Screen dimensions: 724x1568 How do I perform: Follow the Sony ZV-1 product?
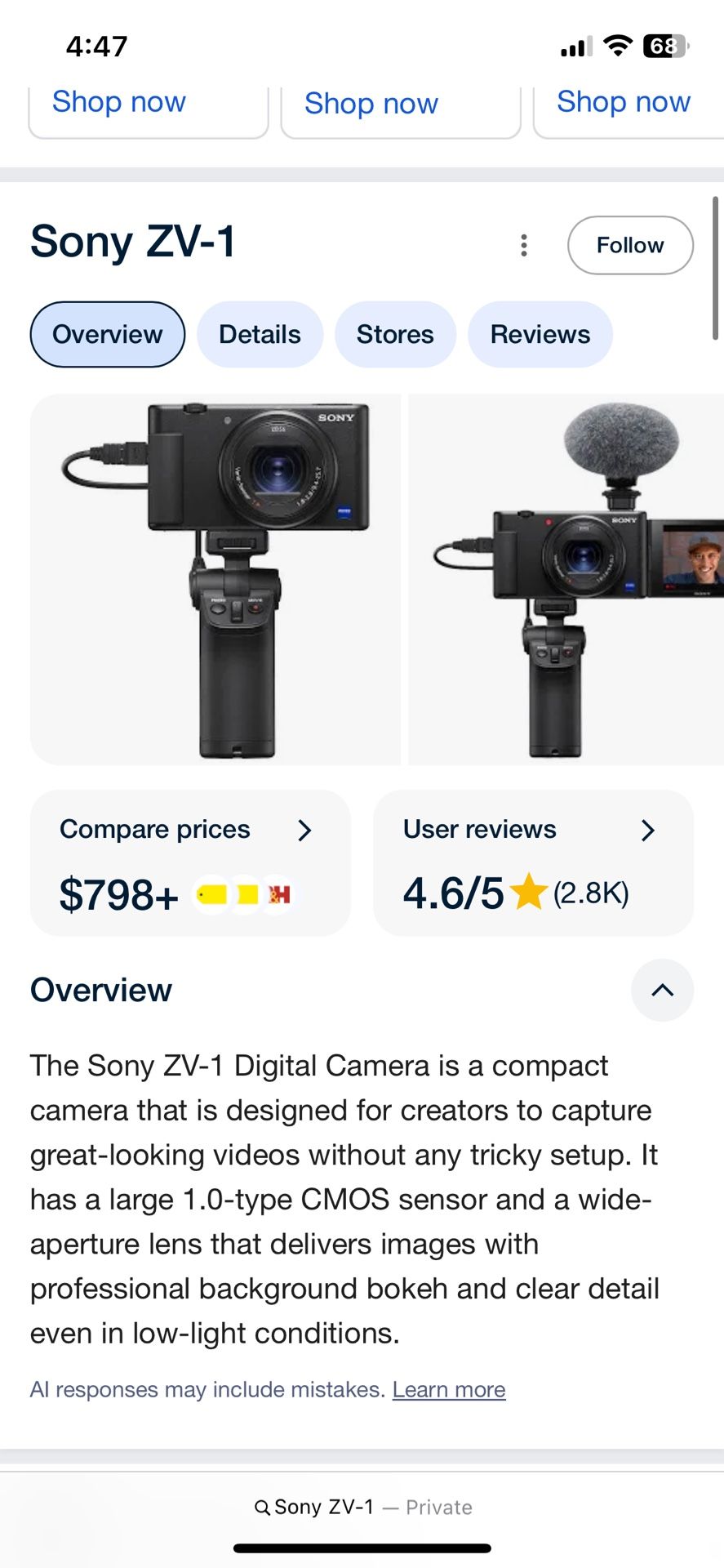pyautogui.click(x=629, y=245)
